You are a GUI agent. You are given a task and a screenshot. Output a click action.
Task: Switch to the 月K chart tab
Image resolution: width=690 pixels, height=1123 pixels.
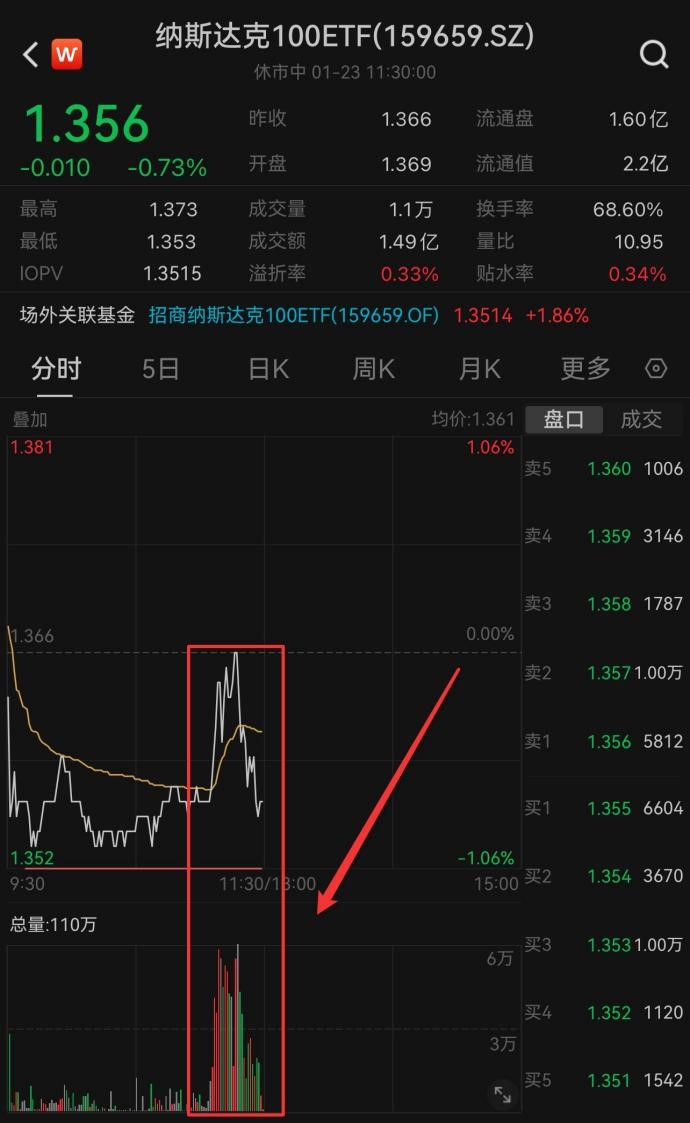point(478,369)
